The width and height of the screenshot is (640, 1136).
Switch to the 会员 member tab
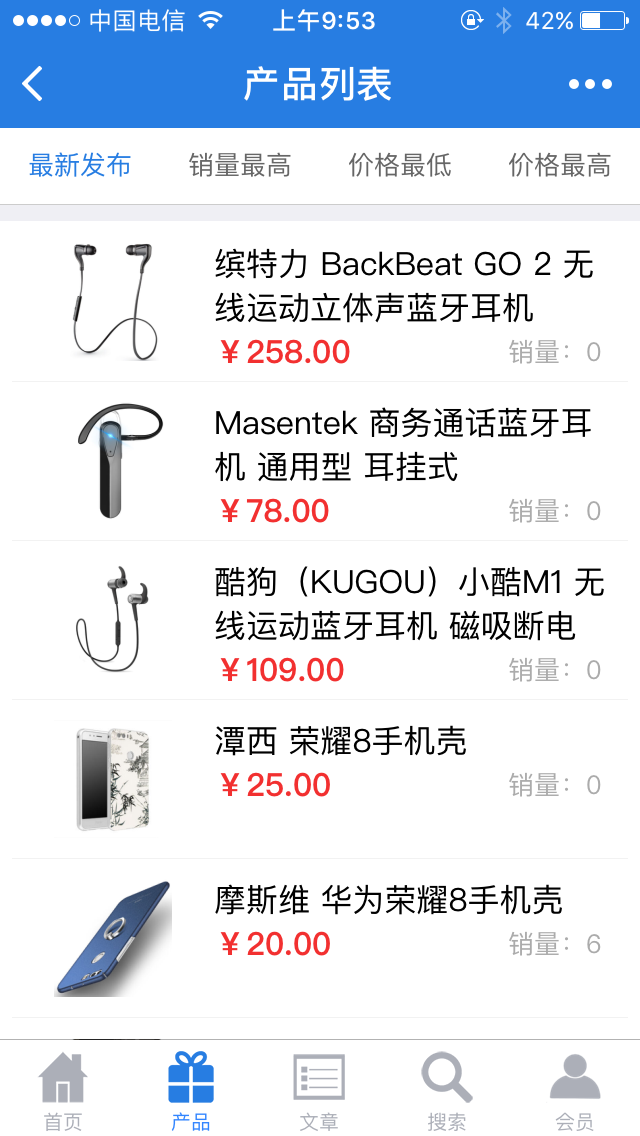tap(575, 1091)
